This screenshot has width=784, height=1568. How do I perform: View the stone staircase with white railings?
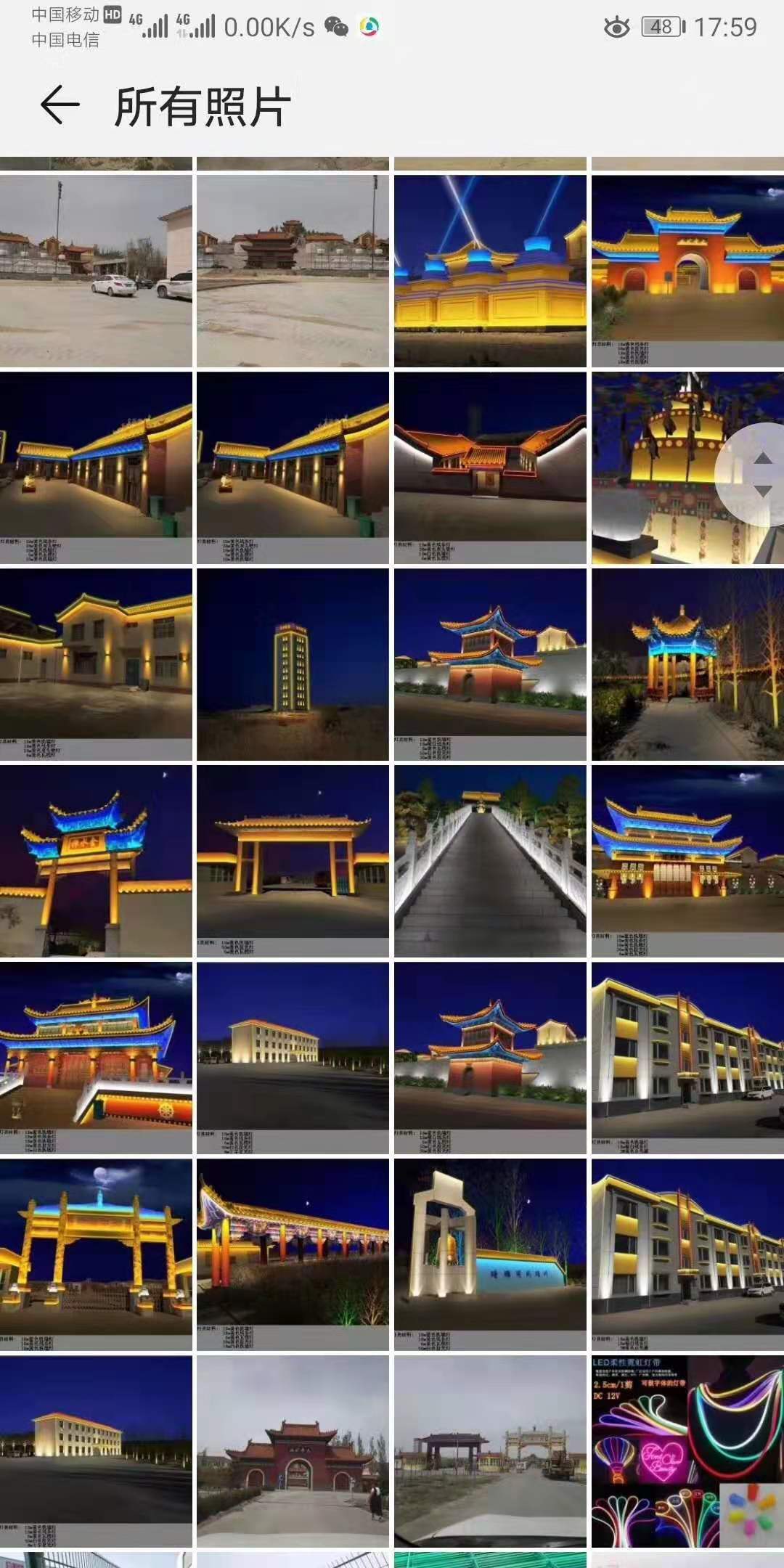click(490, 861)
